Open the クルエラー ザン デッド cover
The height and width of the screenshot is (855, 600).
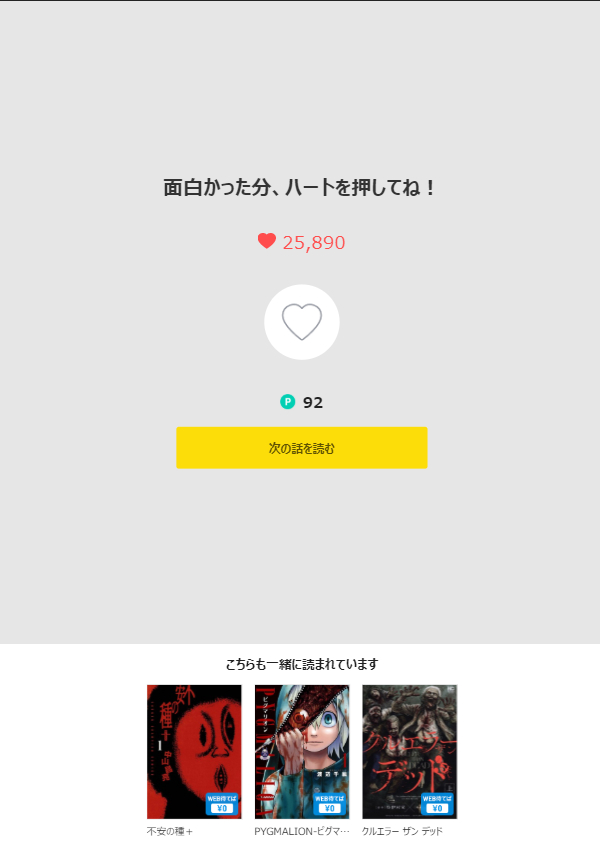(409, 751)
